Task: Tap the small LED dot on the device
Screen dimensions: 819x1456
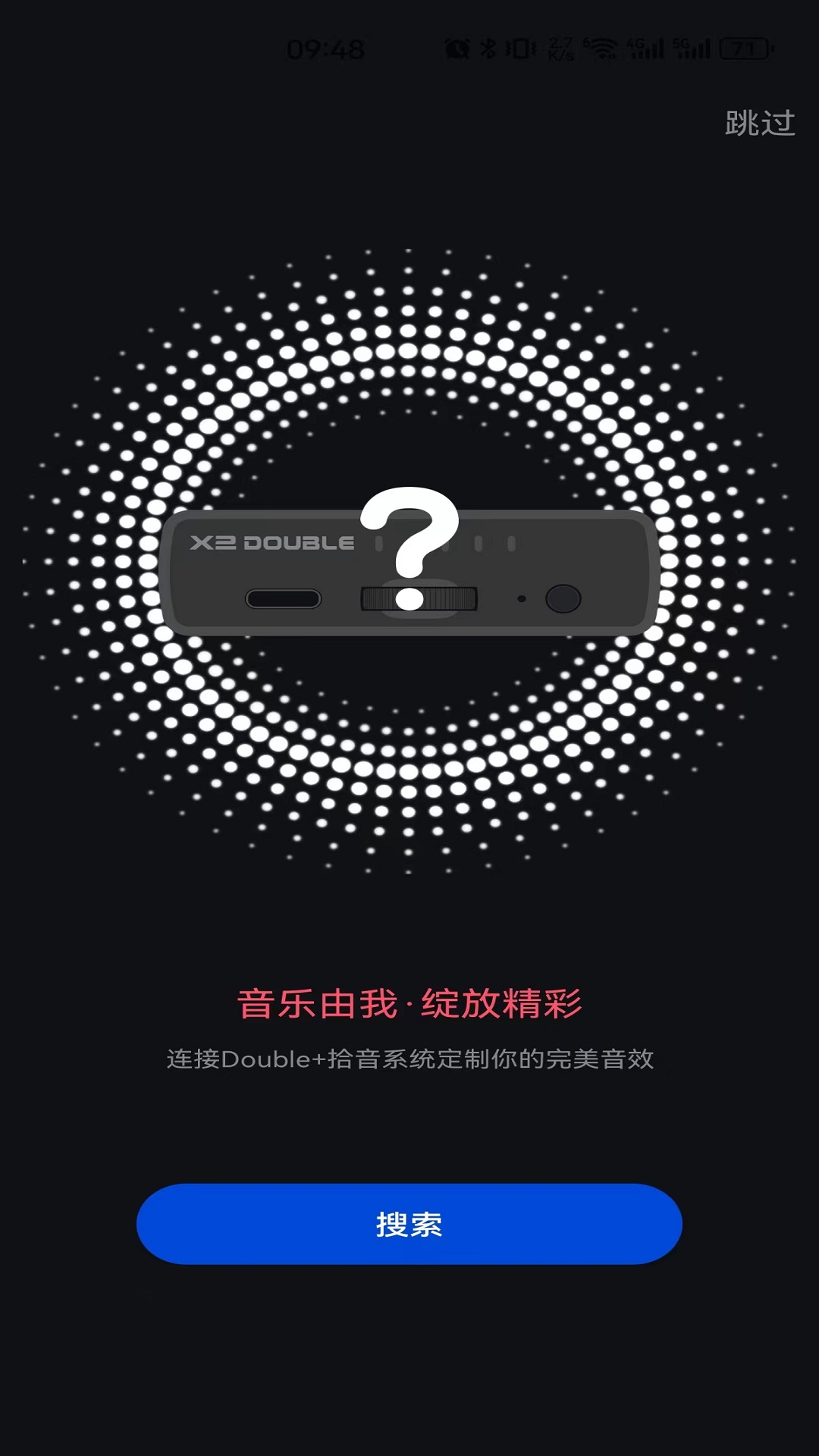Action: coord(520,598)
